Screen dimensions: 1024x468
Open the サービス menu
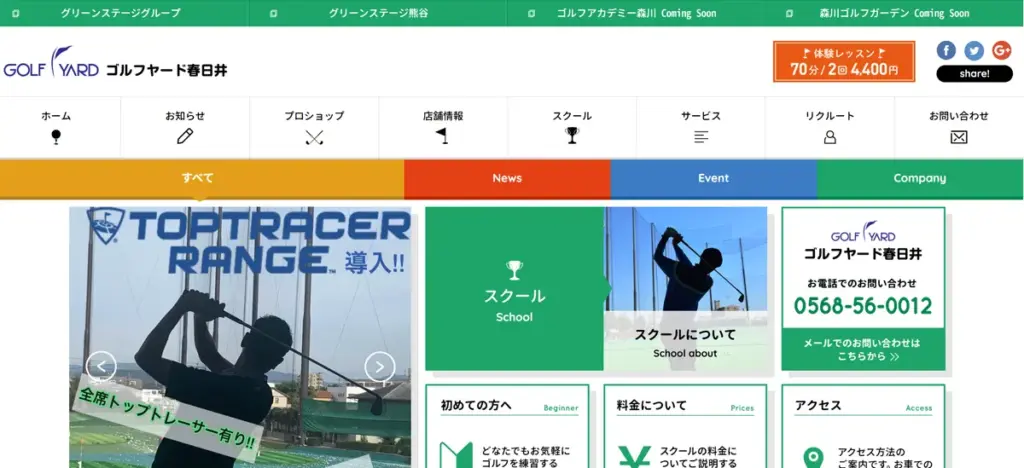[x=701, y=127]
